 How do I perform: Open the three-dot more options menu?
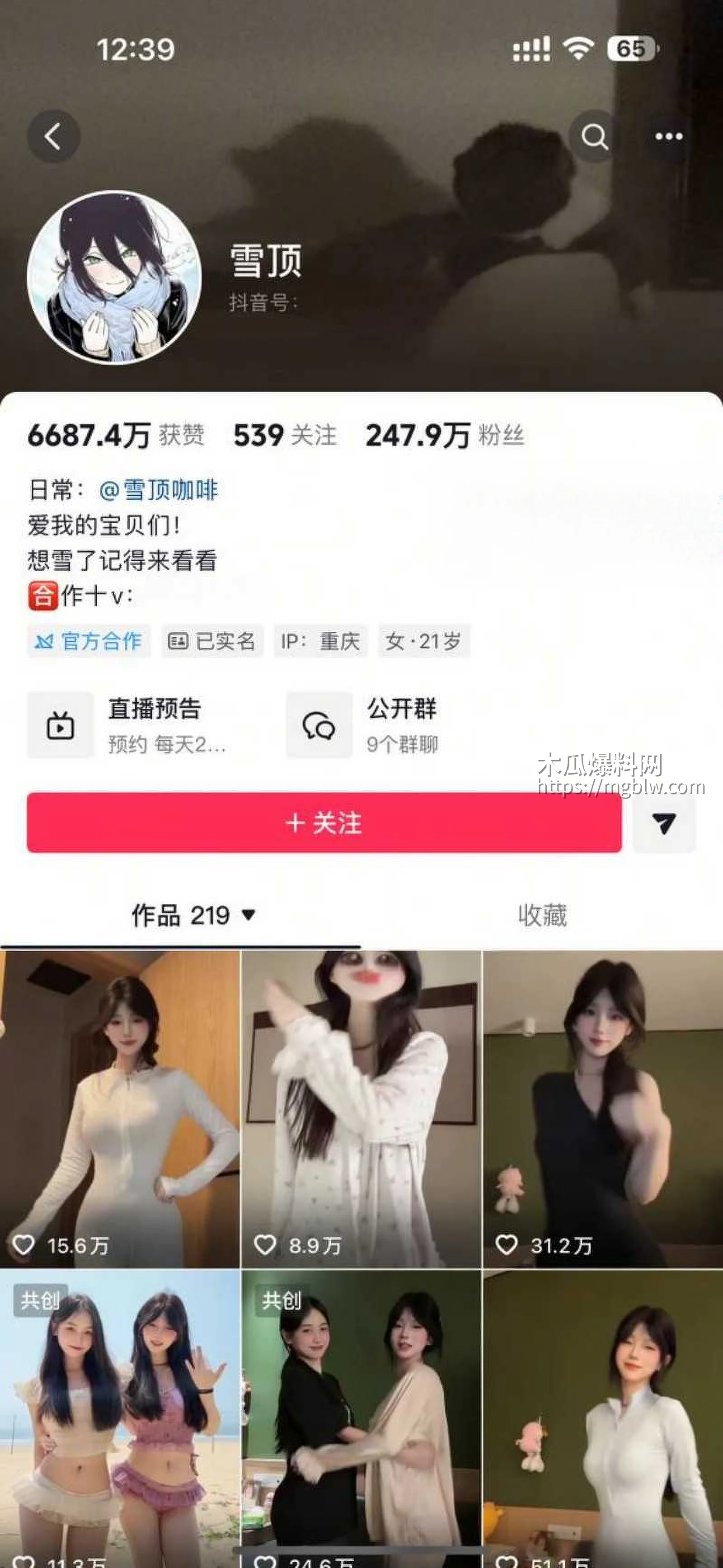pyautogui.click(x=668, y=136)
